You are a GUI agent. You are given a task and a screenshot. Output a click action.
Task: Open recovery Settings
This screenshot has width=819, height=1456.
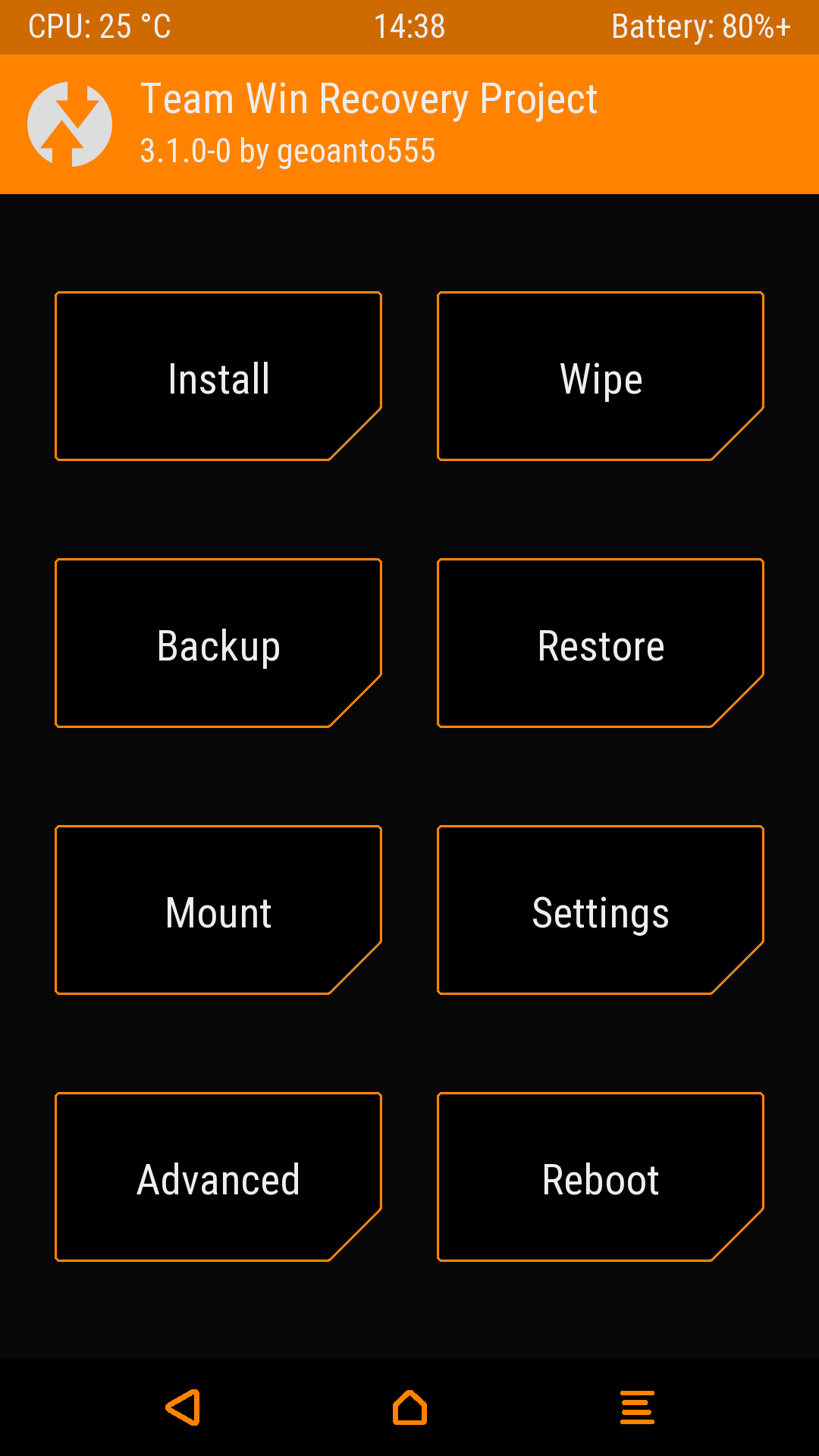click(601, 910)
